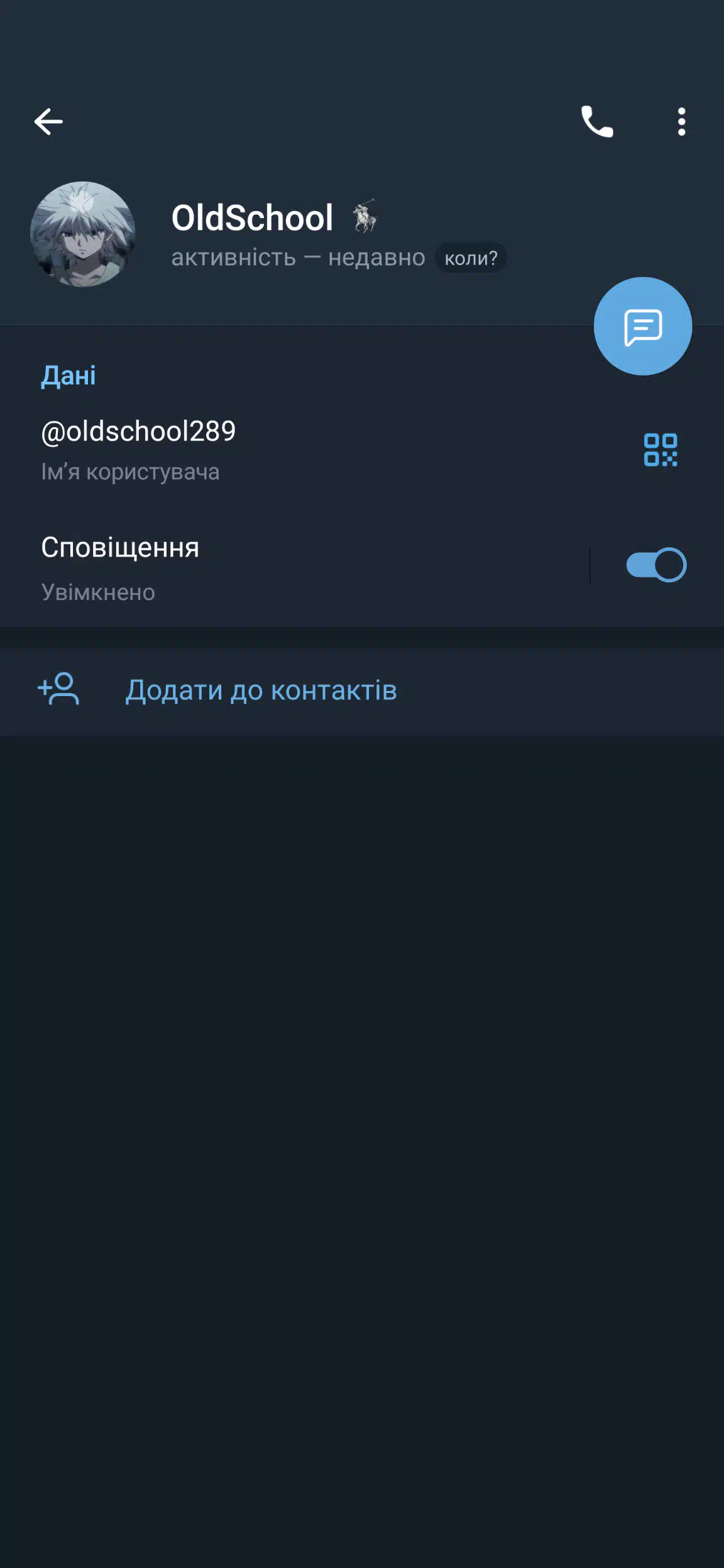The width and height of the screenshot is (724, 1568).
Task: Open OldSchool's profile photo
Action: 83,234
